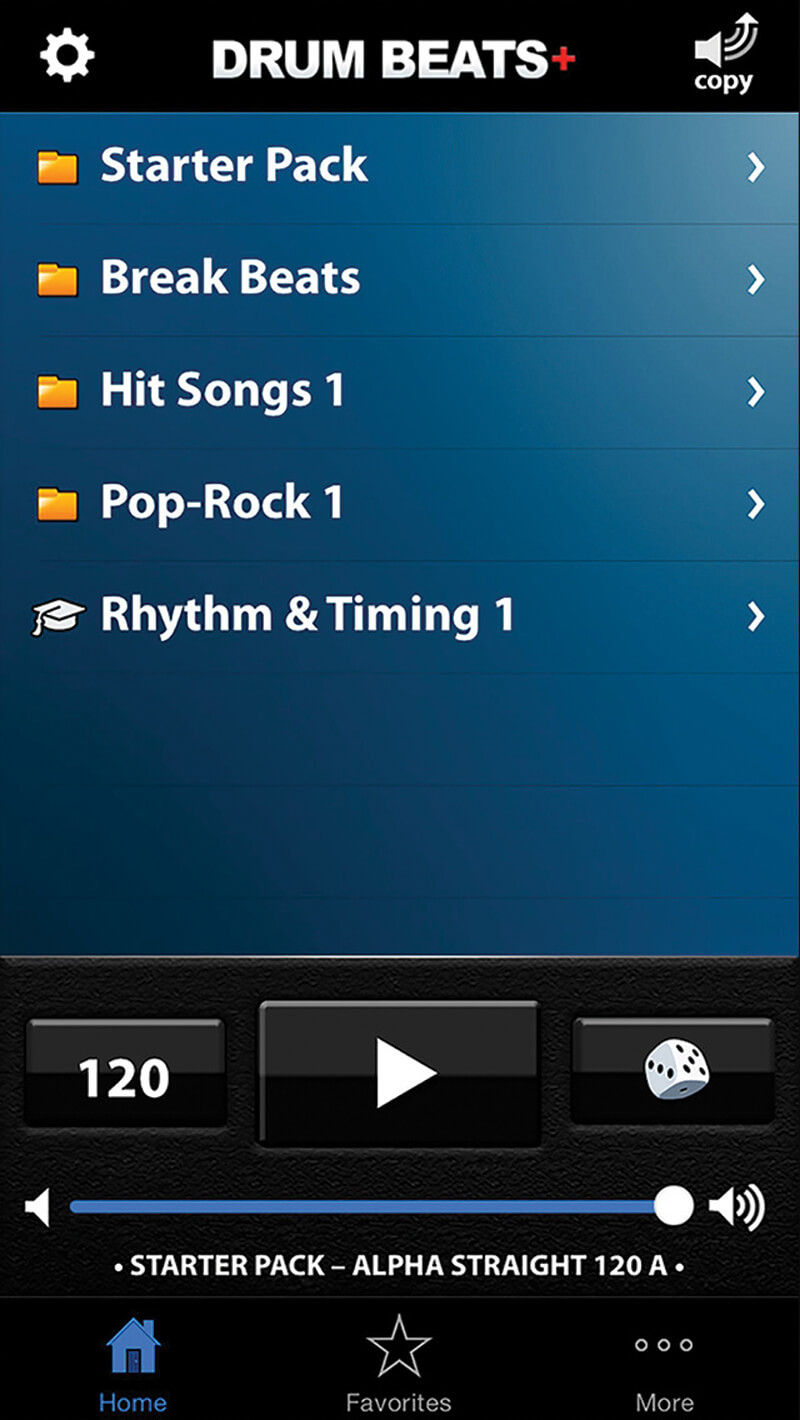This screenshot has width=800, height=1420.
Task: Tap the 120 tempo button
Action: (125, 1076)
